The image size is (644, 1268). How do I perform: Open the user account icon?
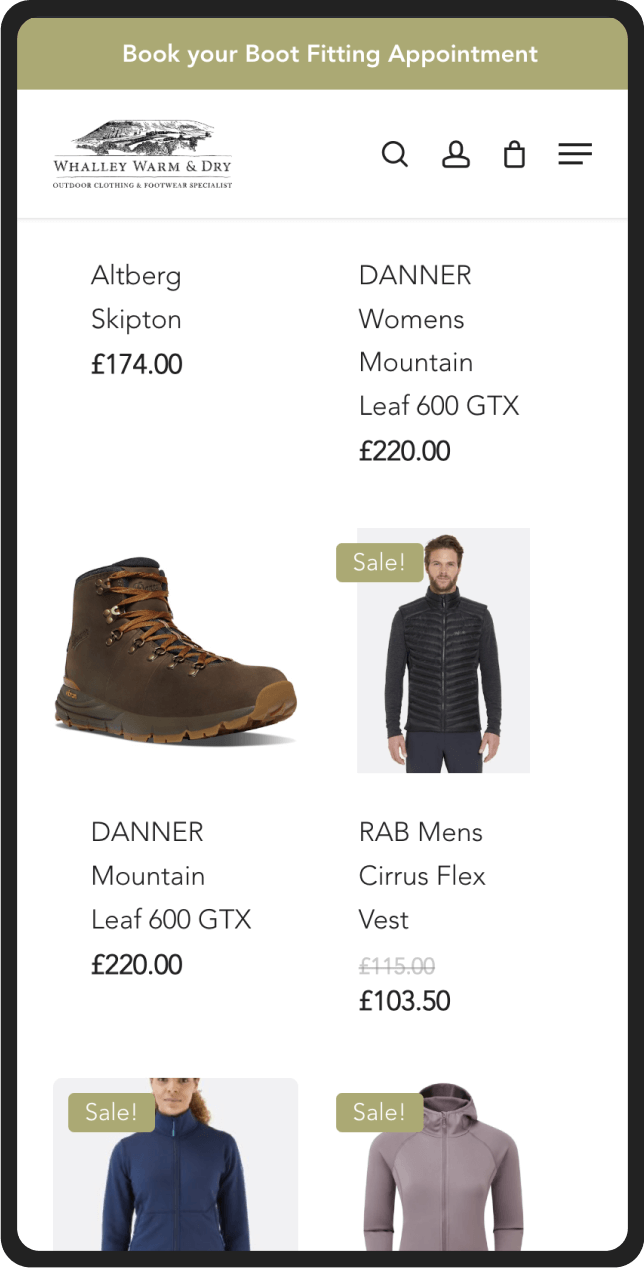[x=456, y=154]
